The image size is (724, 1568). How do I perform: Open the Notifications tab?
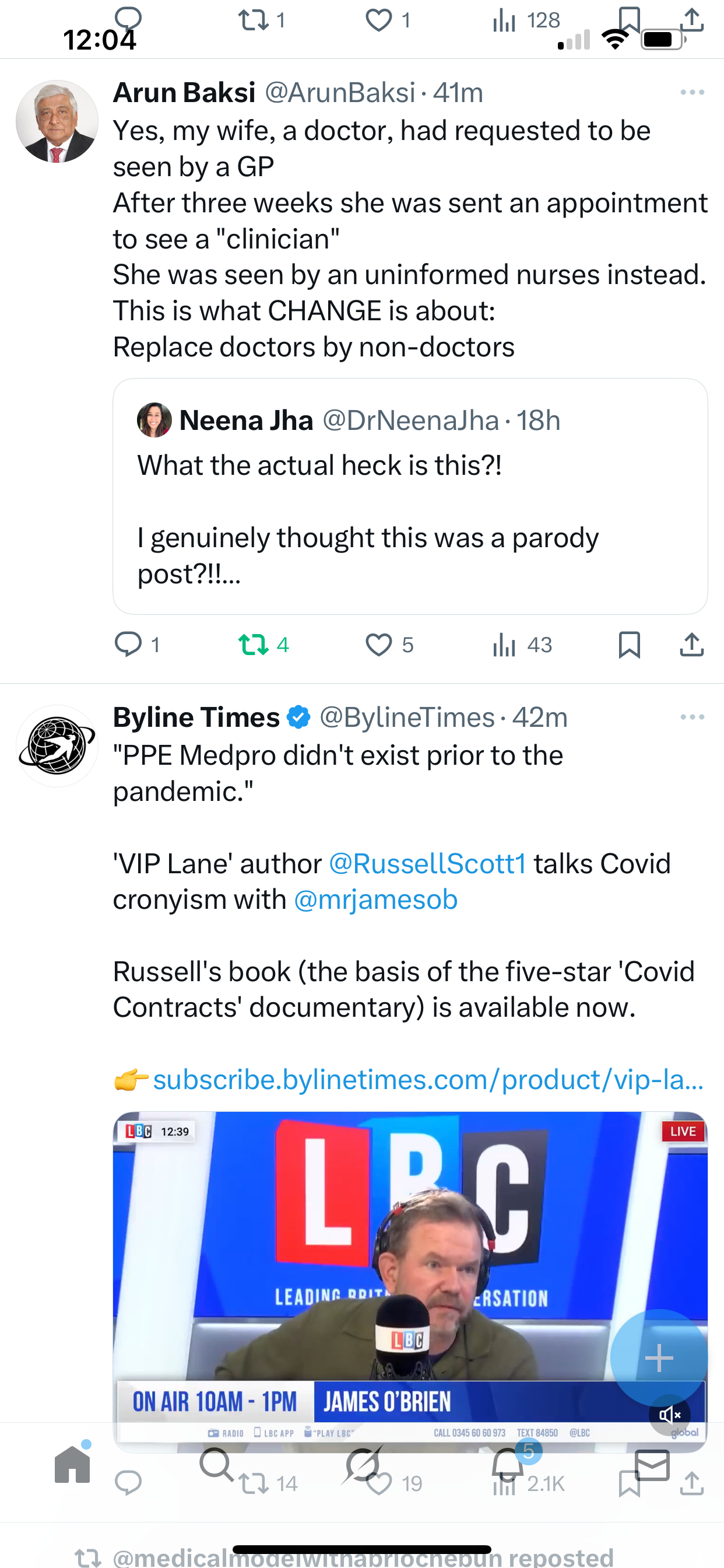coord(507,1465)
